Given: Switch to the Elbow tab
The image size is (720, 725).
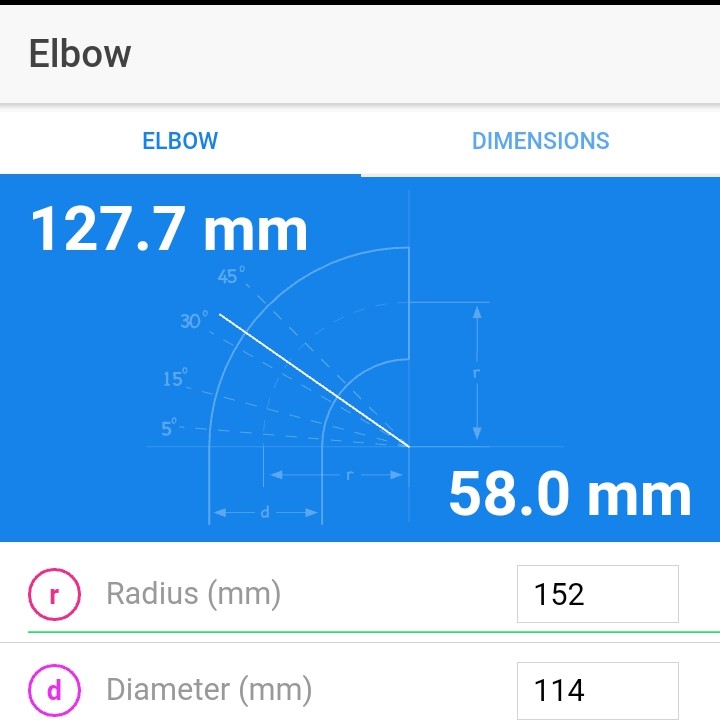Looking at the screenshot, I should point(180,141).
